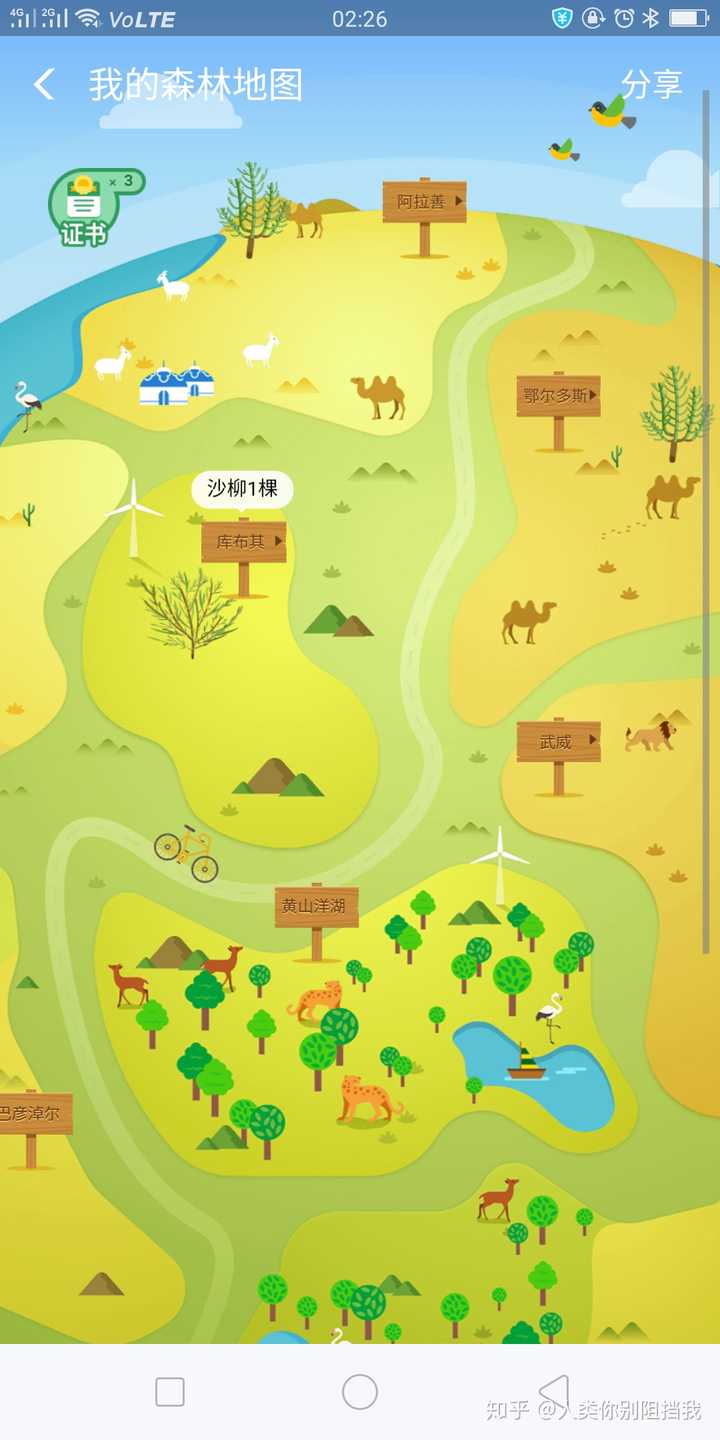Open recent apps with the square button
Image resolution: width=720 pixels, height=1440 pixels.
[x=170, y=1391]
